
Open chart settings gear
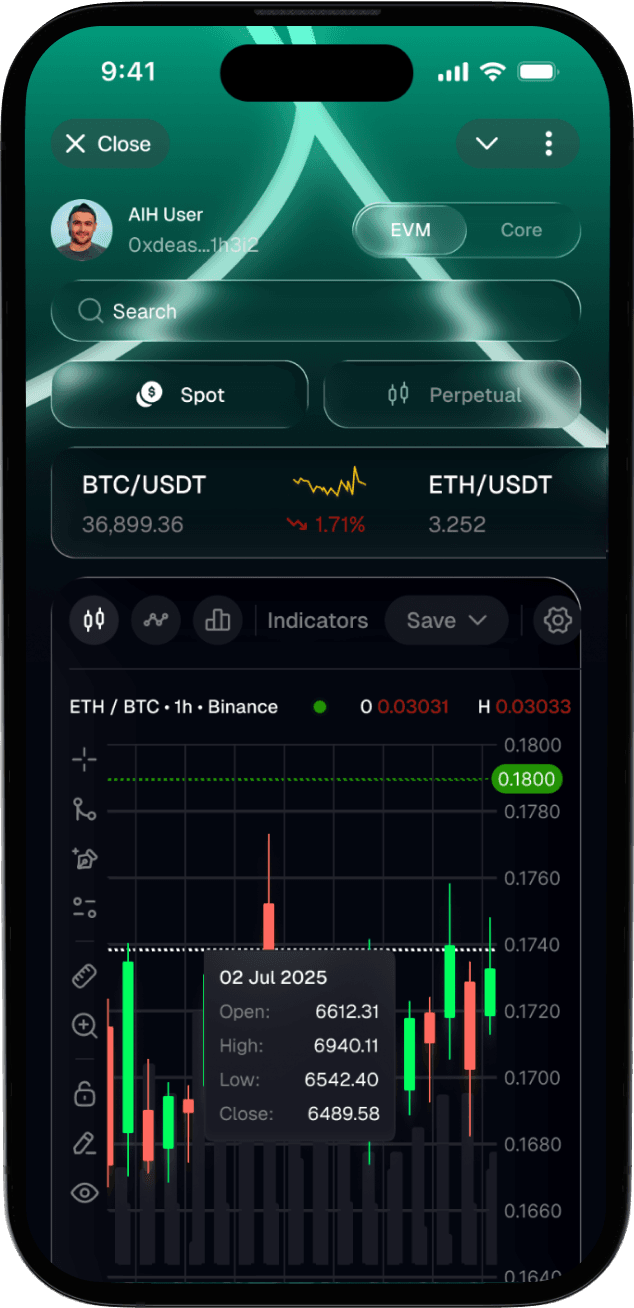pyautogui.click(x=557, y=621)
